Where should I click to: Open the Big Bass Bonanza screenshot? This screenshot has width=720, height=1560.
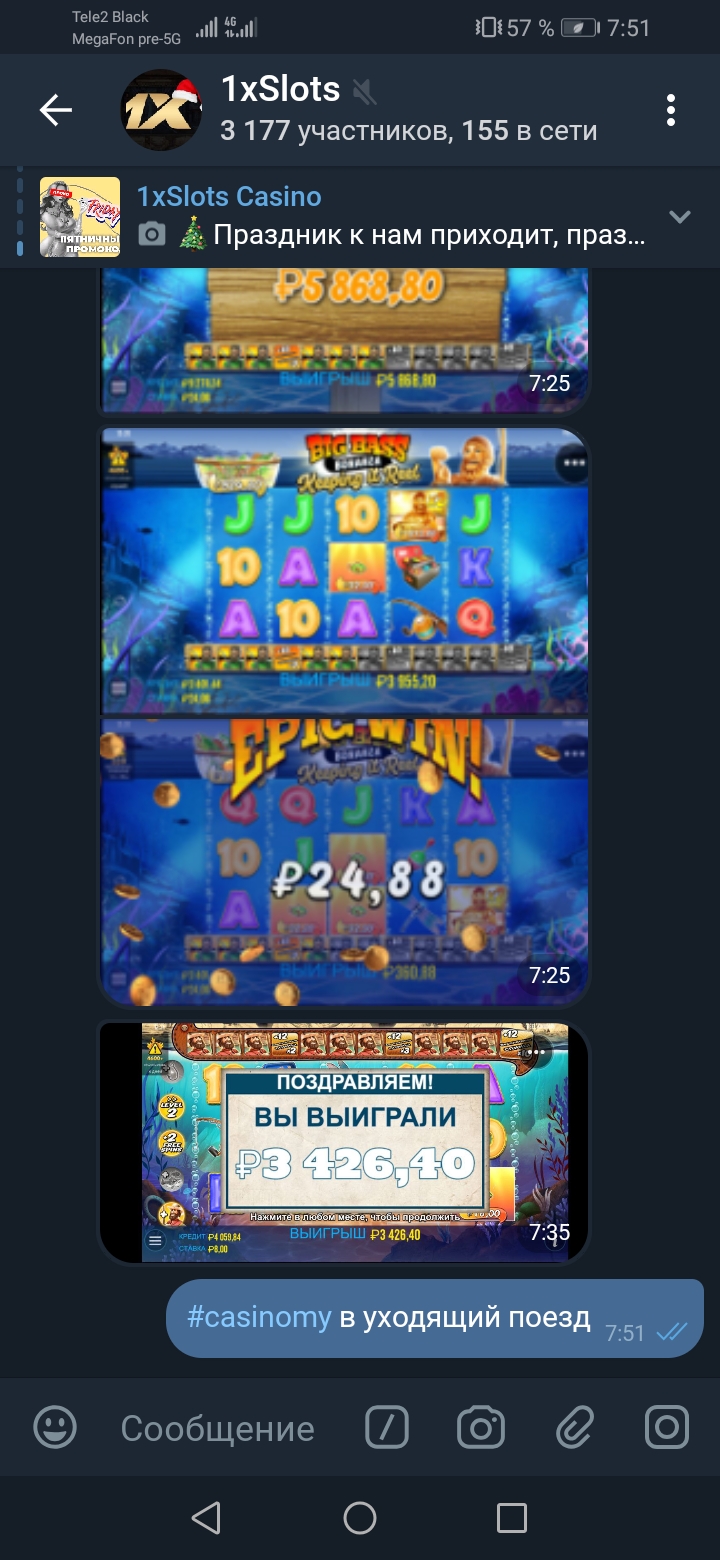coord(344,570)
